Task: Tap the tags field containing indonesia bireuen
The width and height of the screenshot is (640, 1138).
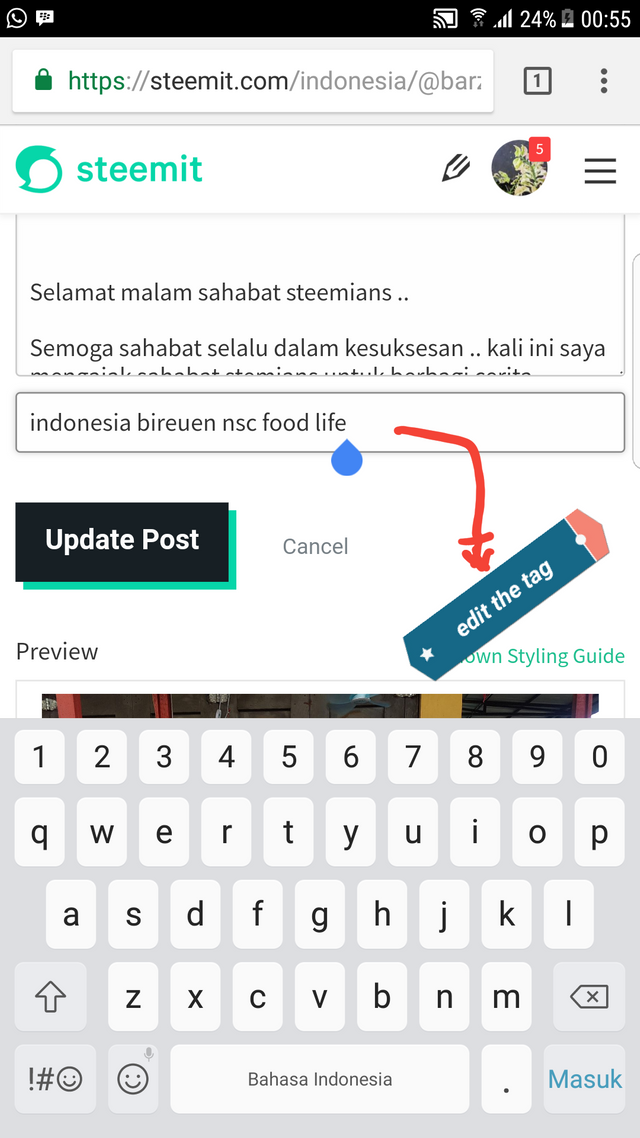Action: tap(320, 422)
